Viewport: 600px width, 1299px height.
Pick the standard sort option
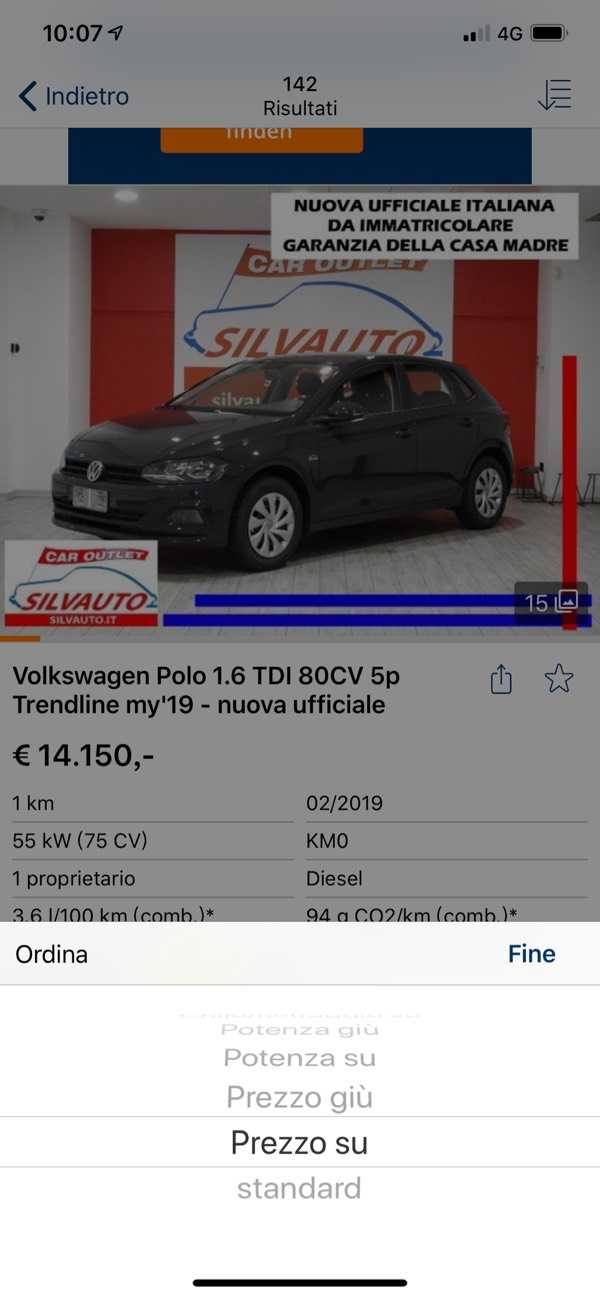click(299, 1188)
